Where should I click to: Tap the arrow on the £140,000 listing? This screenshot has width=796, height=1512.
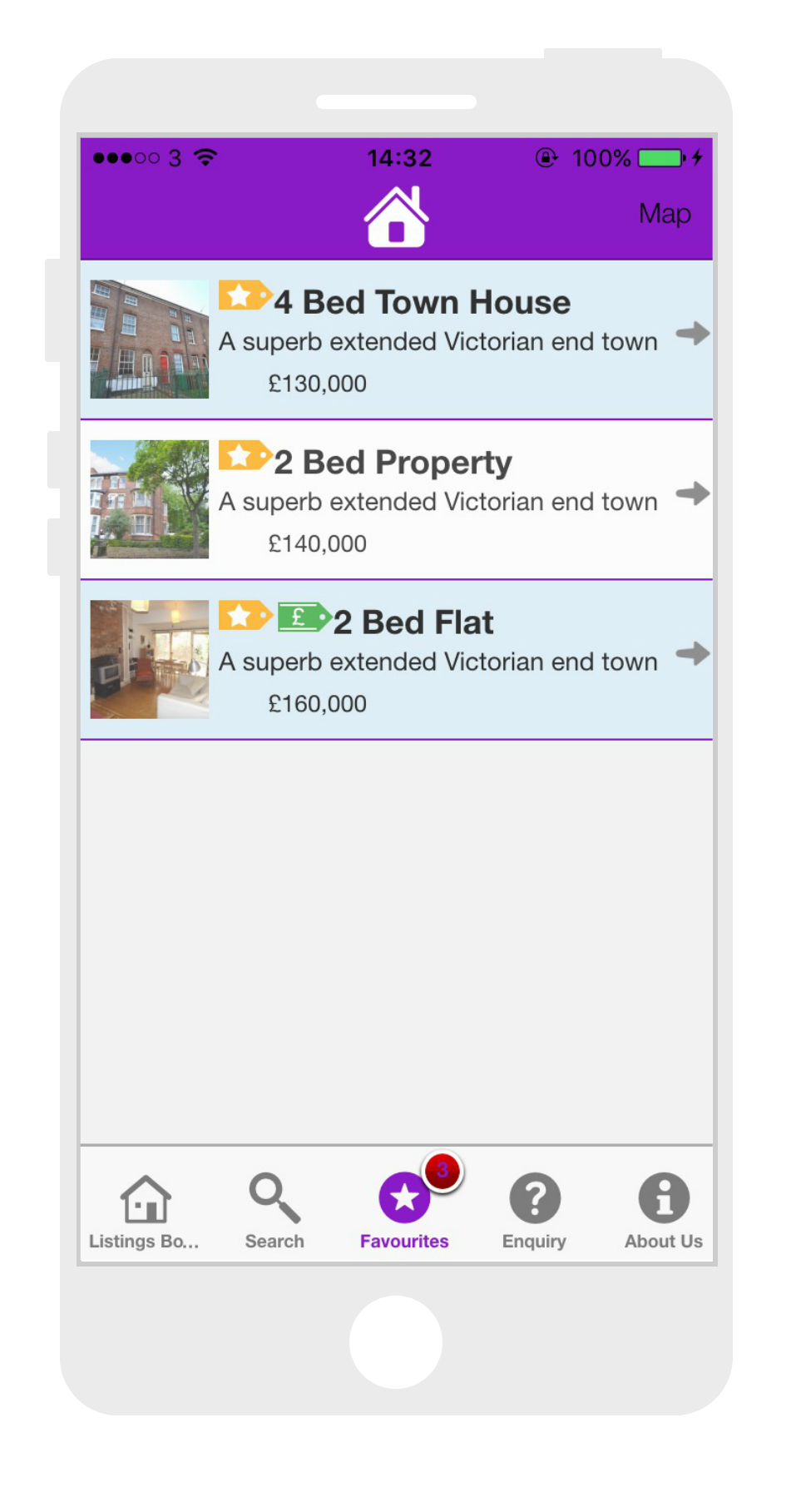692,493
